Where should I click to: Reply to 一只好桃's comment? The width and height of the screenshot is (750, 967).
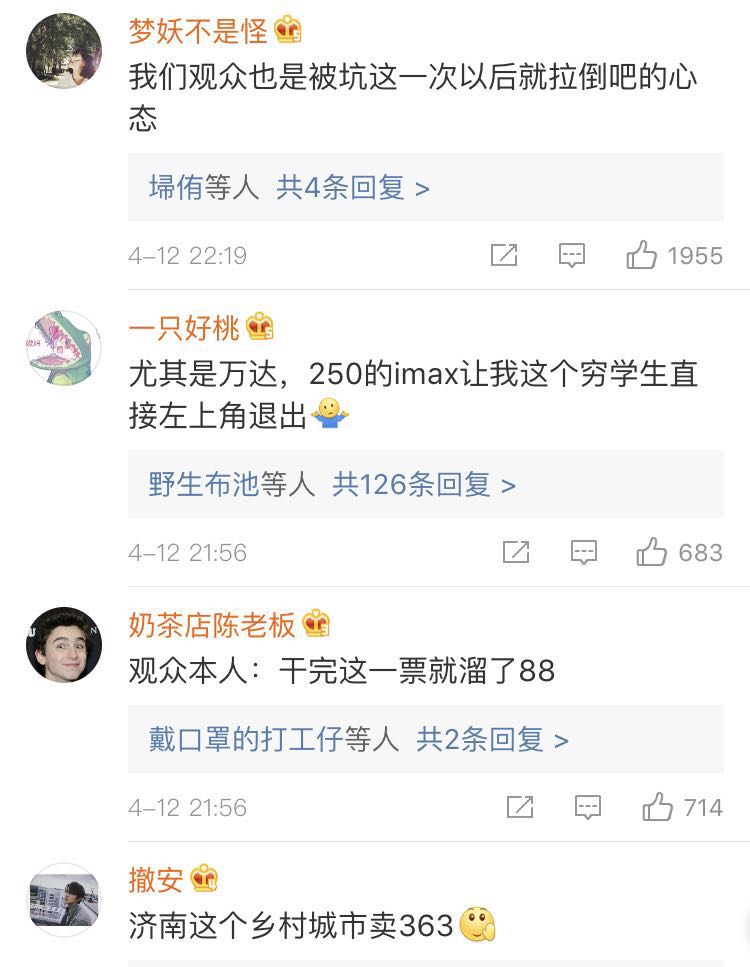(x=583, y=552)
